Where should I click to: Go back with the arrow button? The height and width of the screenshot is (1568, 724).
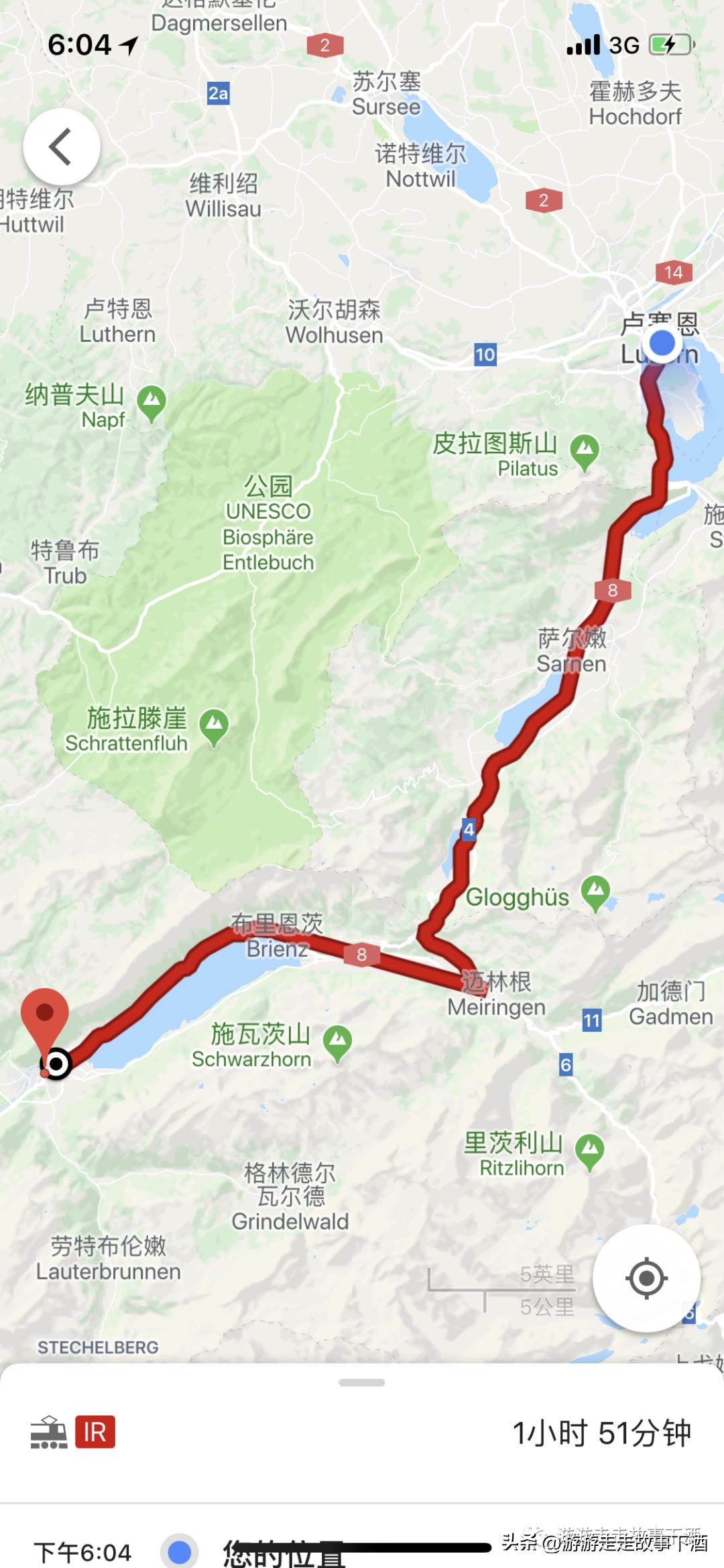pos(61,147)
